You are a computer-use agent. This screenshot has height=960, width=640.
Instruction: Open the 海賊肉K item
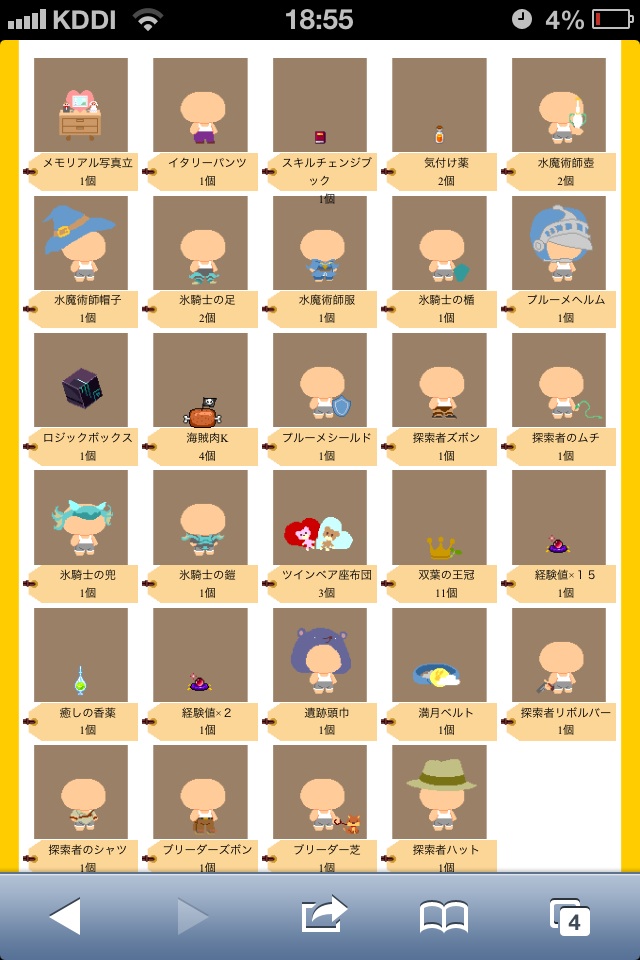pyautogui.click(x=200, y=381)
